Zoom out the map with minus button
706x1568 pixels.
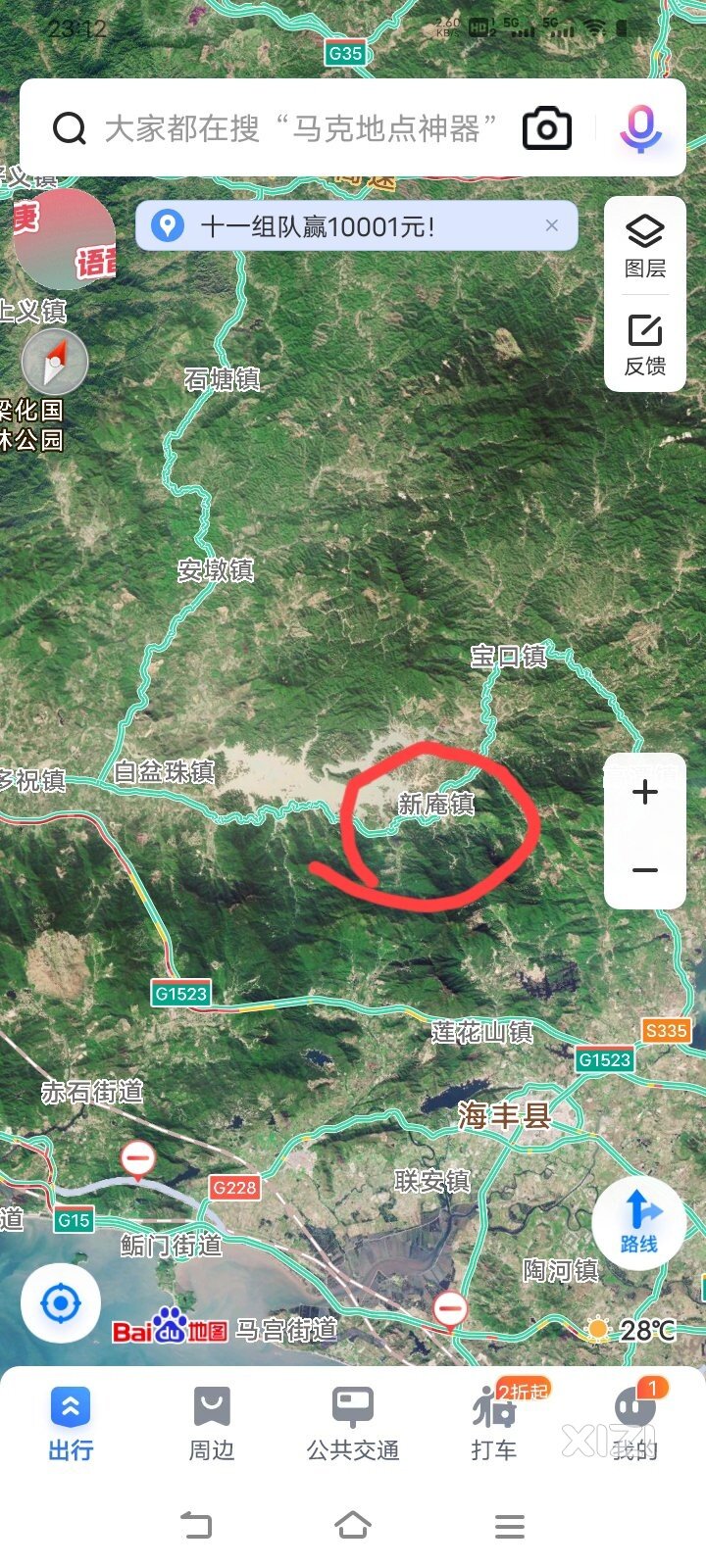[644, 870]
